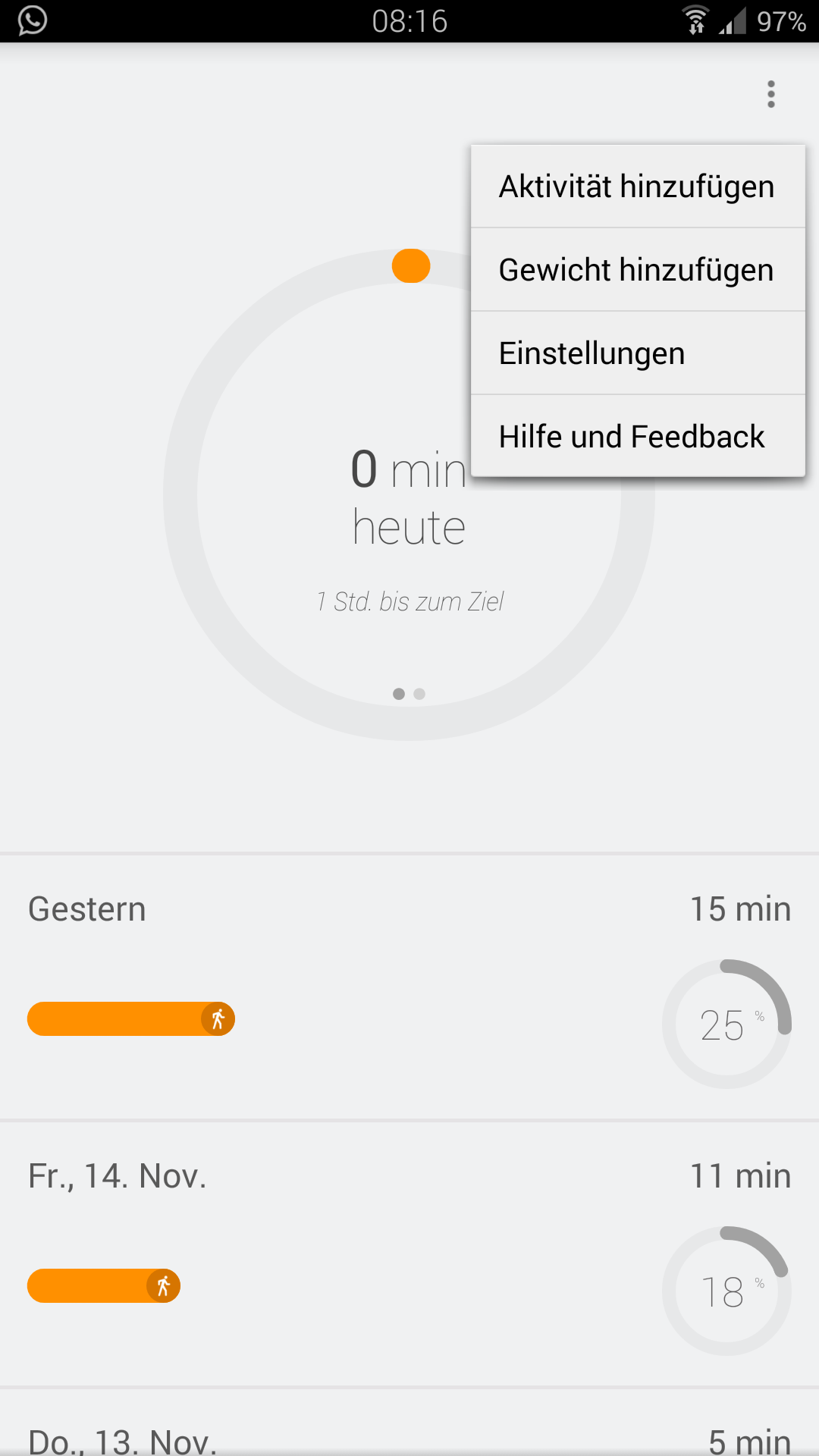
Task: Open the Gestern activity card
Action: [409, 987]
